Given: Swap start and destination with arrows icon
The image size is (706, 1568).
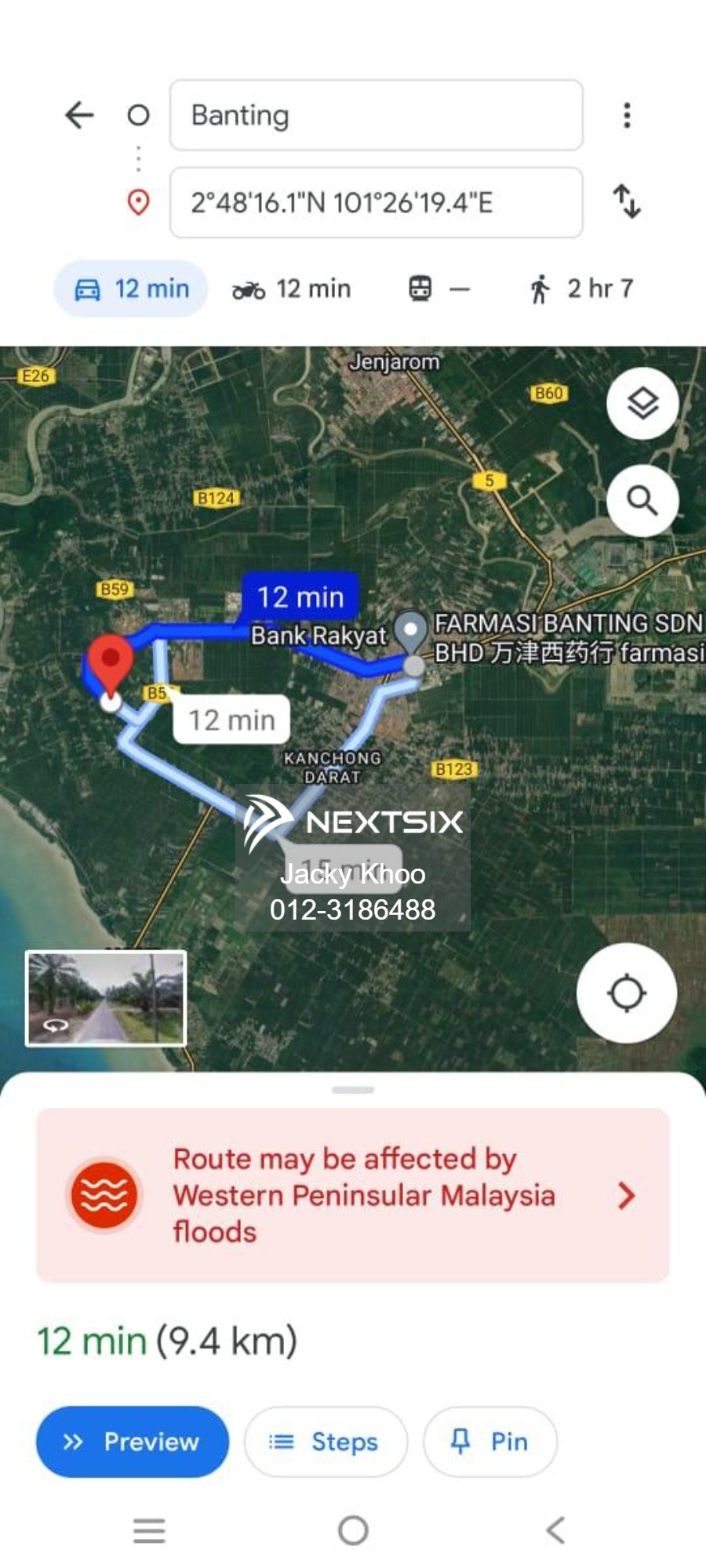Looking at the screenshot, I should click(627, 203).
